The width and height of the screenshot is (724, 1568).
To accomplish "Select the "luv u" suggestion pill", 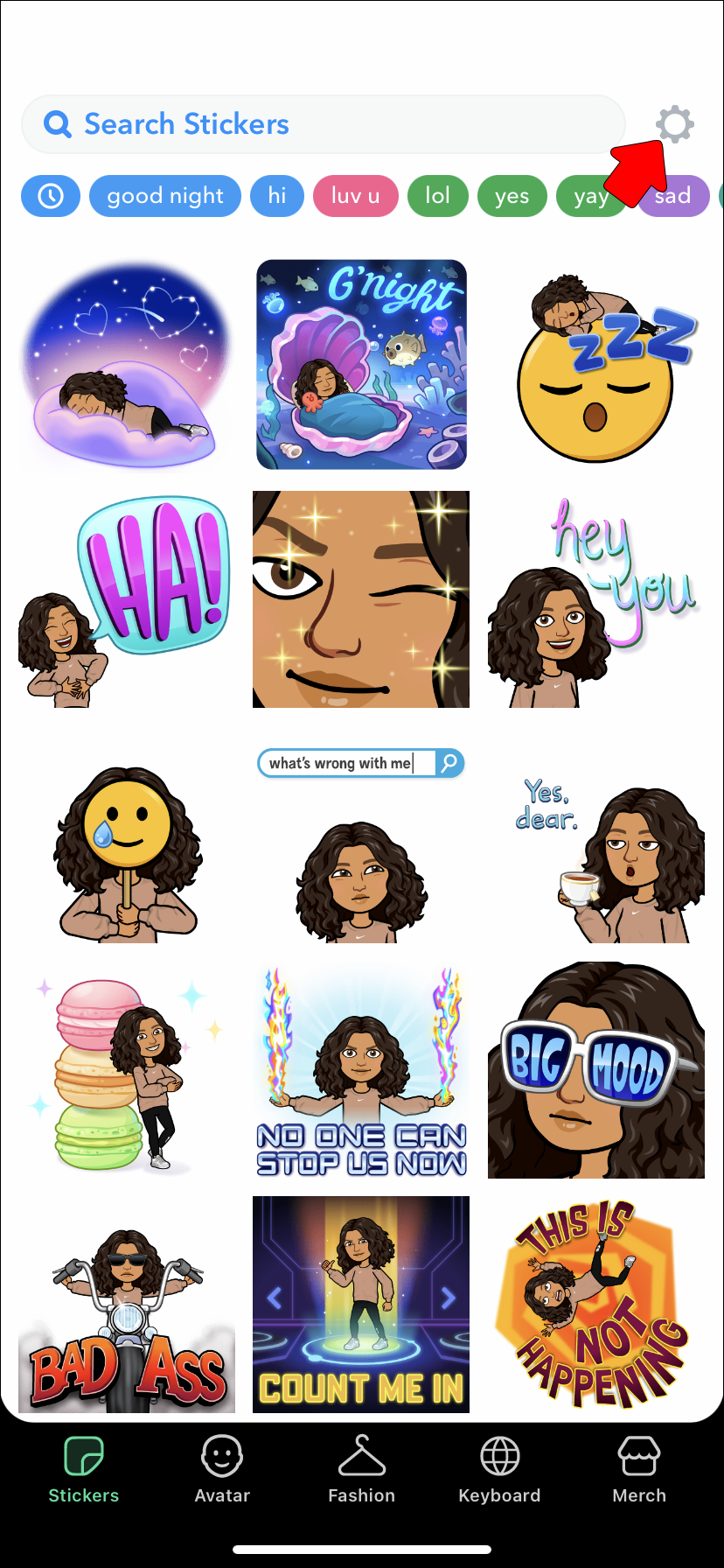I will click(355, 195).
